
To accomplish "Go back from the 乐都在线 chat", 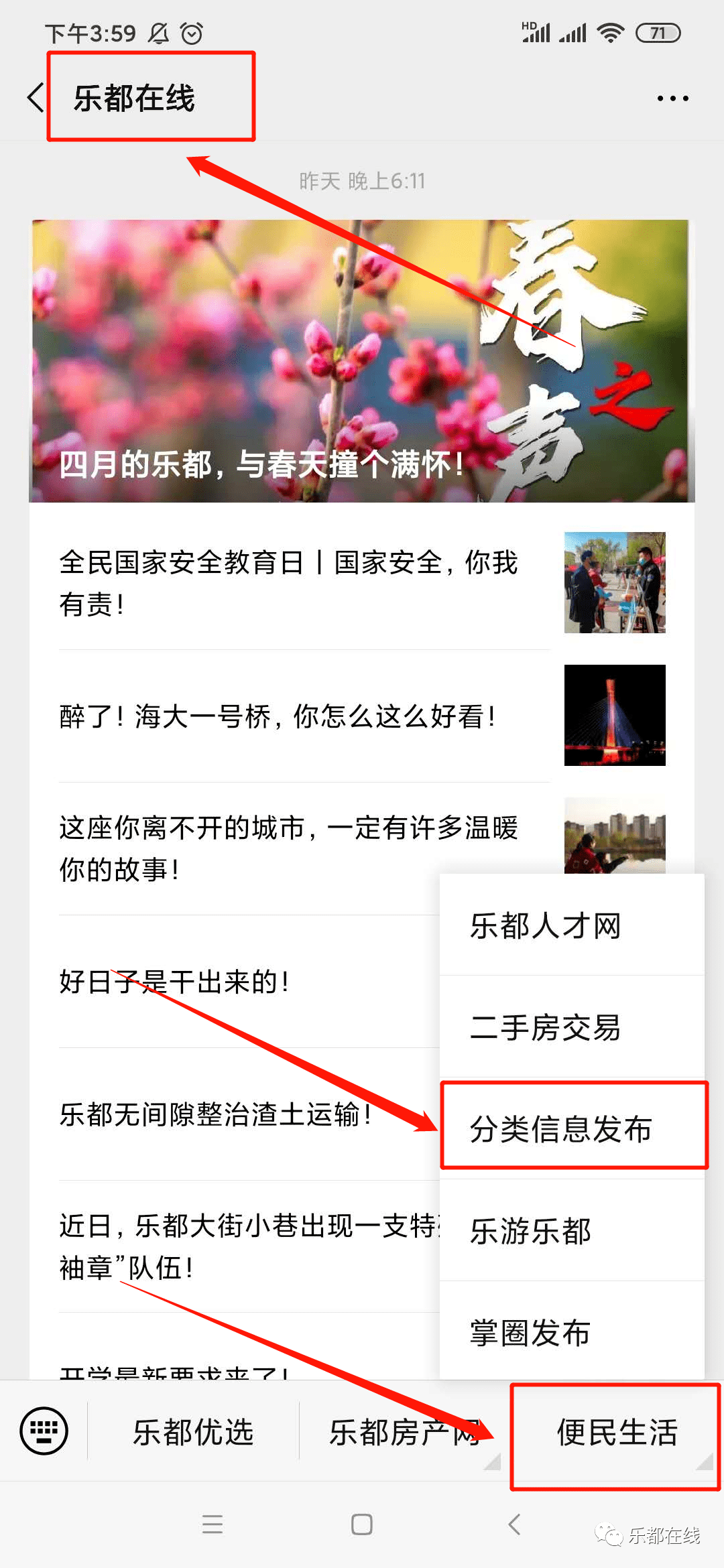I will tap(35, 98).
